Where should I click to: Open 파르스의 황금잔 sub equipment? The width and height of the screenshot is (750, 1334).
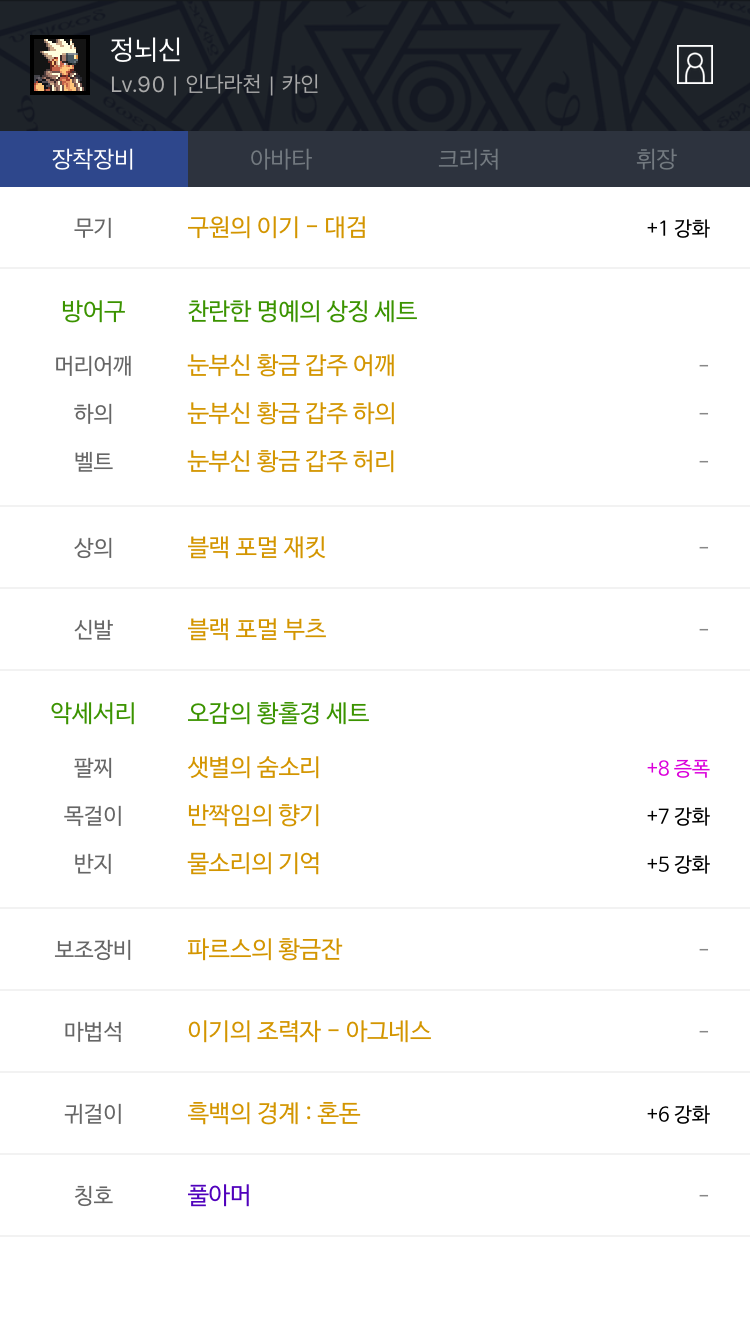coord(265,949)
